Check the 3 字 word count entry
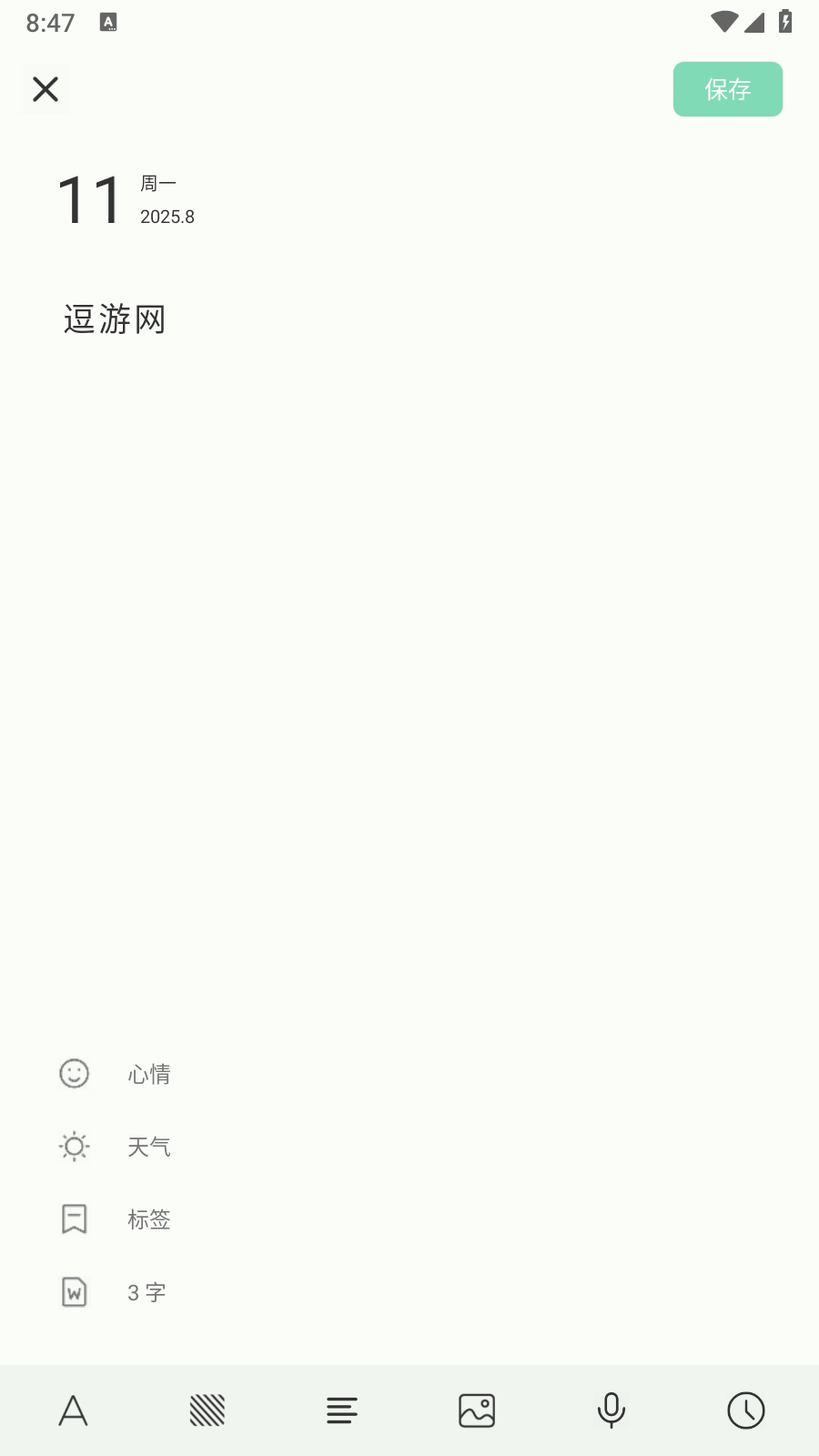The width and height of the screenshot is (819, 1456). [146, 1291]
